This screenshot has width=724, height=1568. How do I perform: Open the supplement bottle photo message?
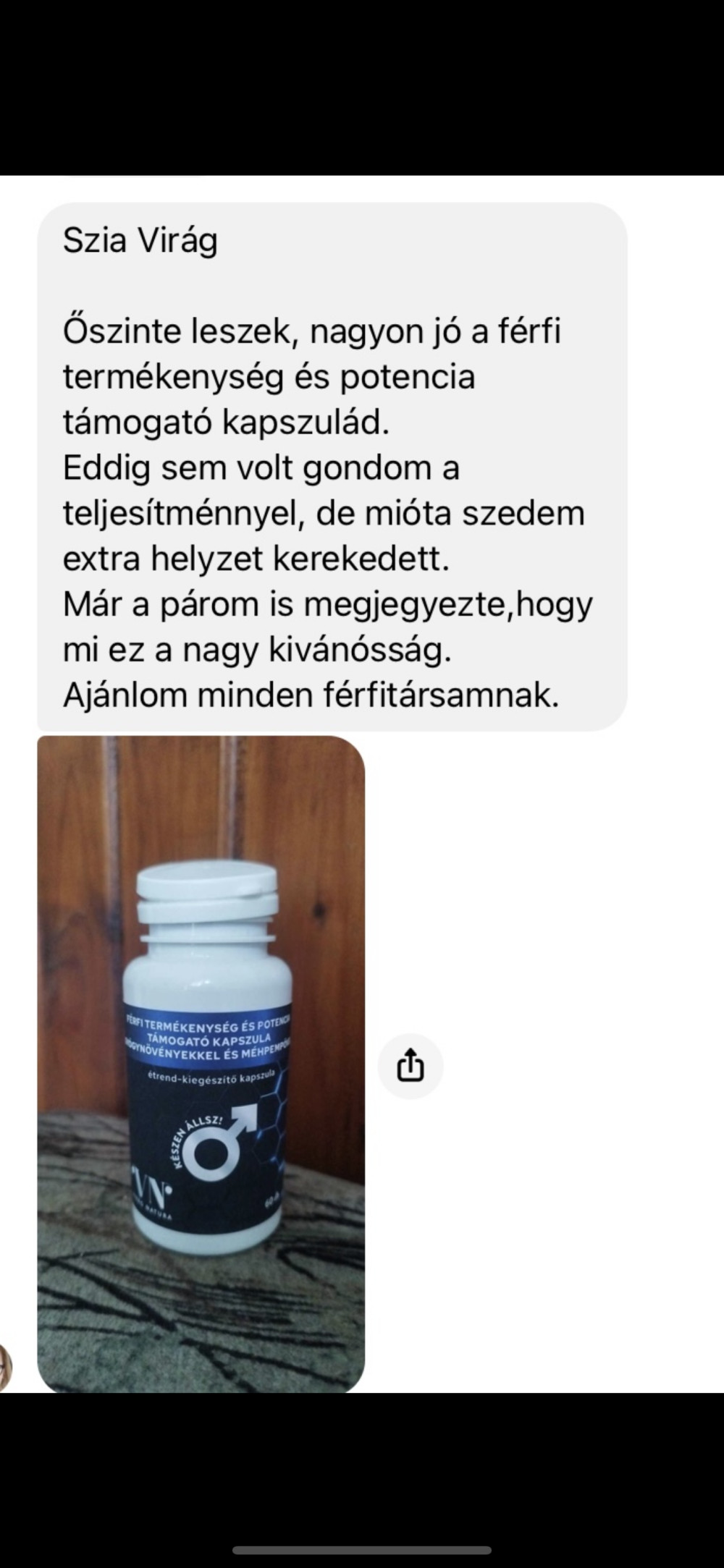201,1064
